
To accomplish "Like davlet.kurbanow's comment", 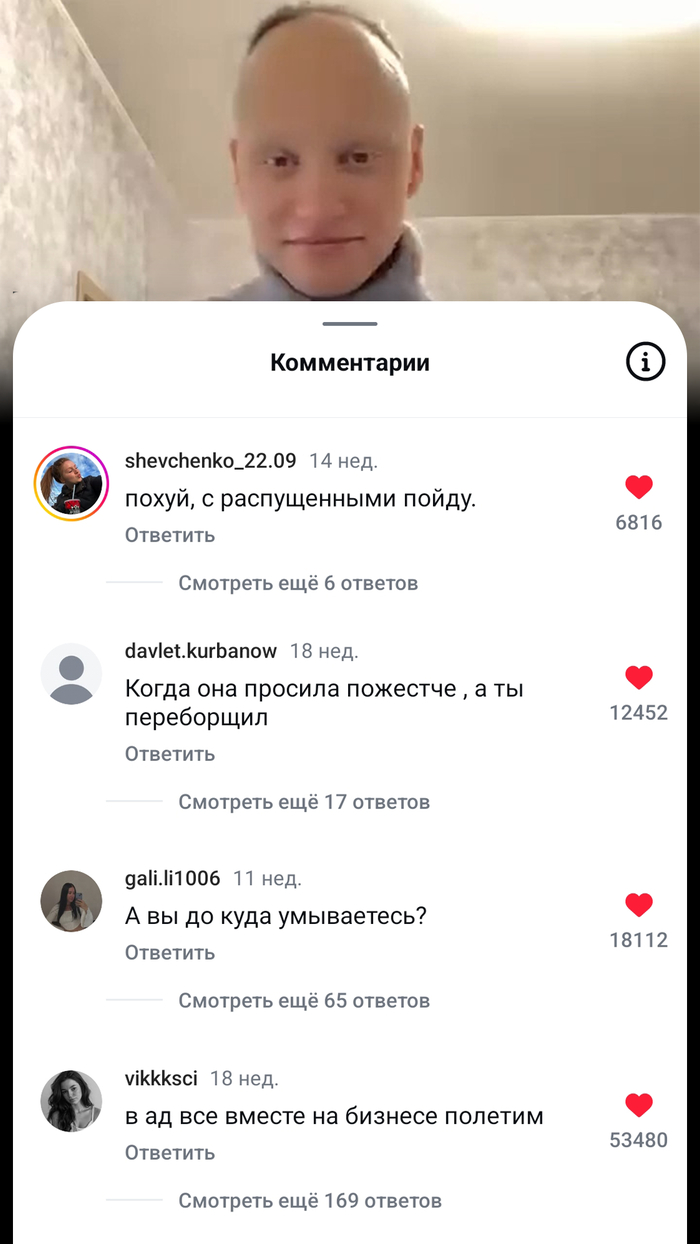I will coord(638,678).
